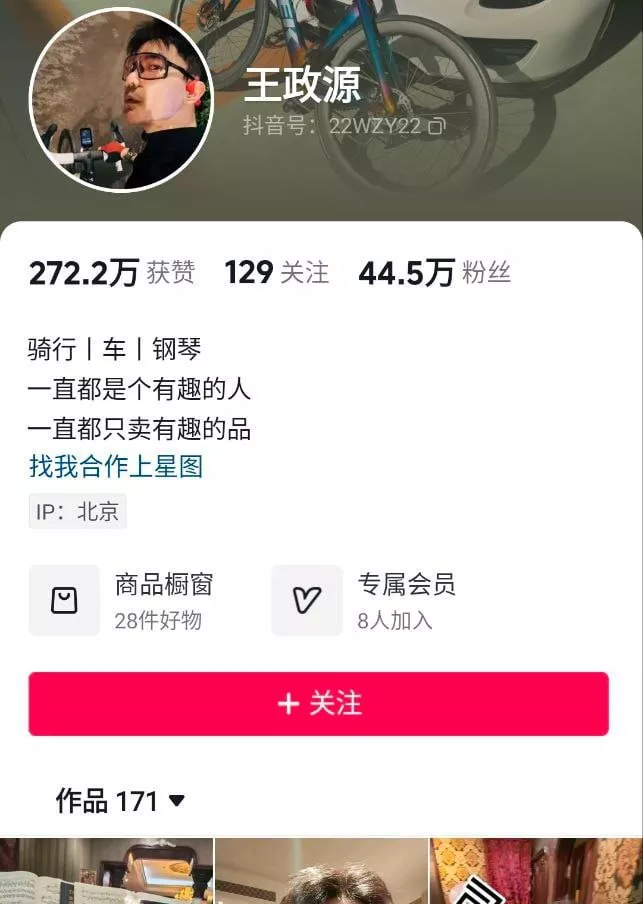The image size is (643, 904).
Task: View the 44.5万 followers list
Action: click(434, 272)
